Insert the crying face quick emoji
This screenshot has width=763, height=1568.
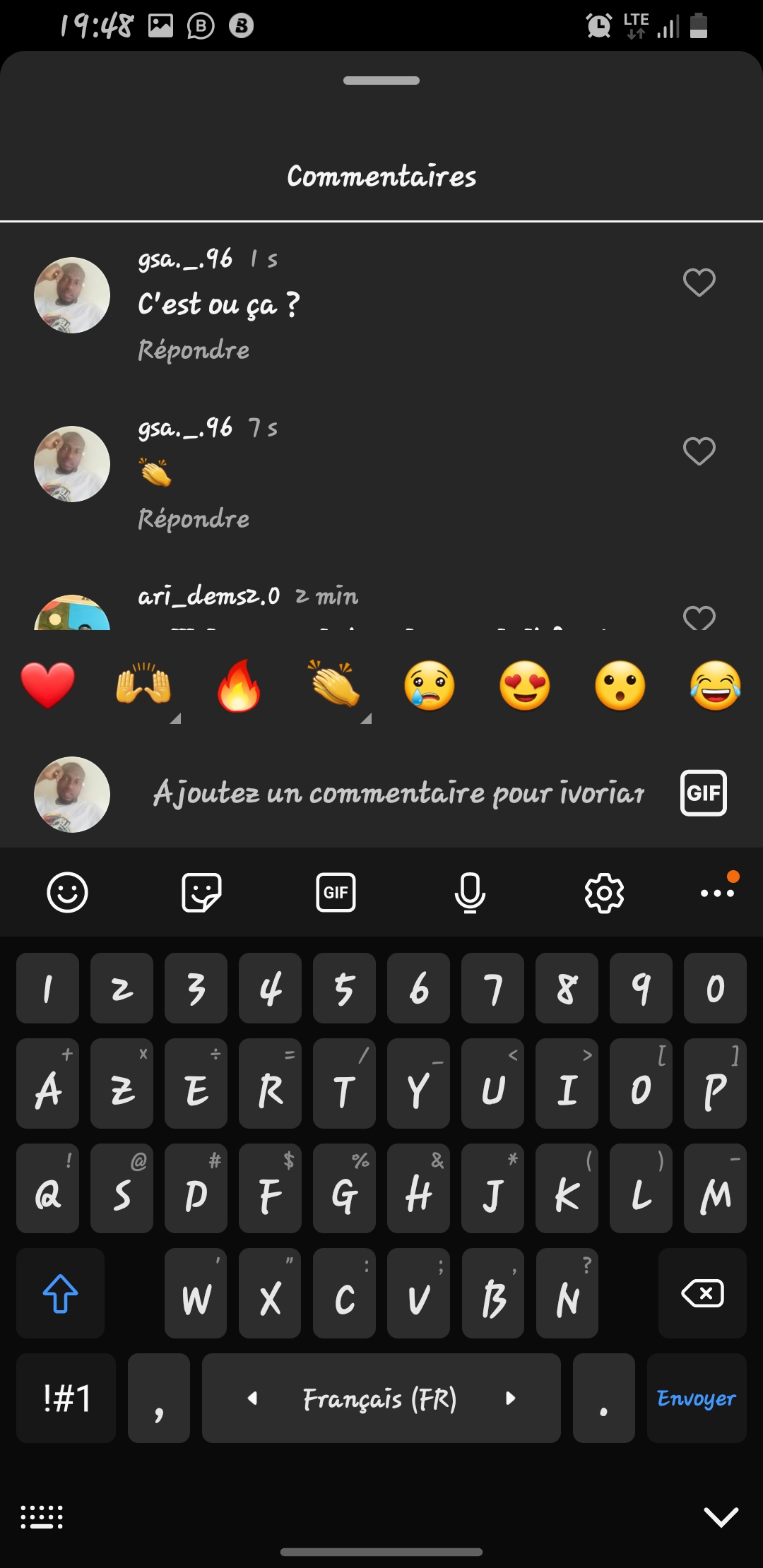tap(430, 685)
